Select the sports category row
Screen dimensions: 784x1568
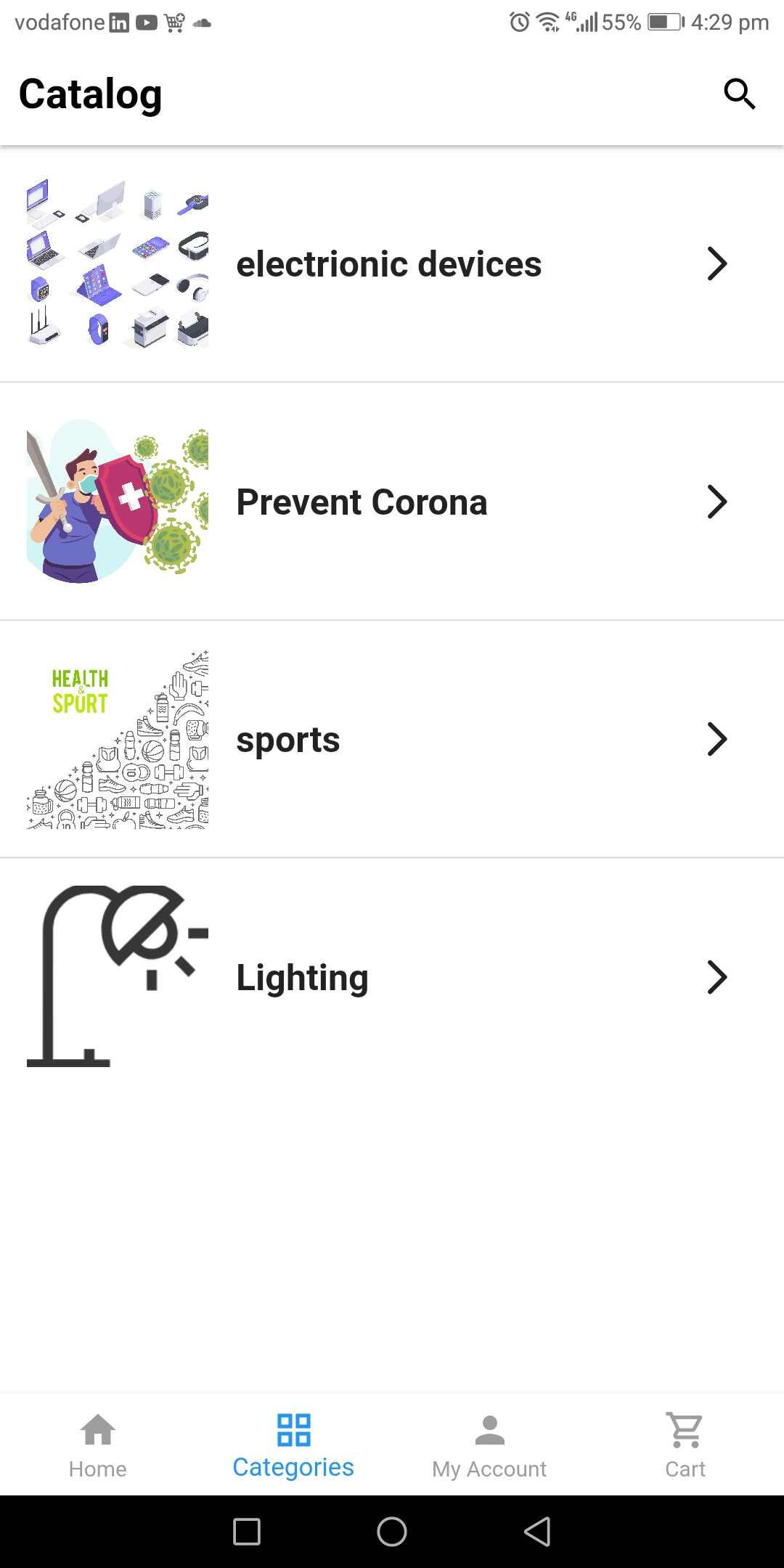[392, 739]
